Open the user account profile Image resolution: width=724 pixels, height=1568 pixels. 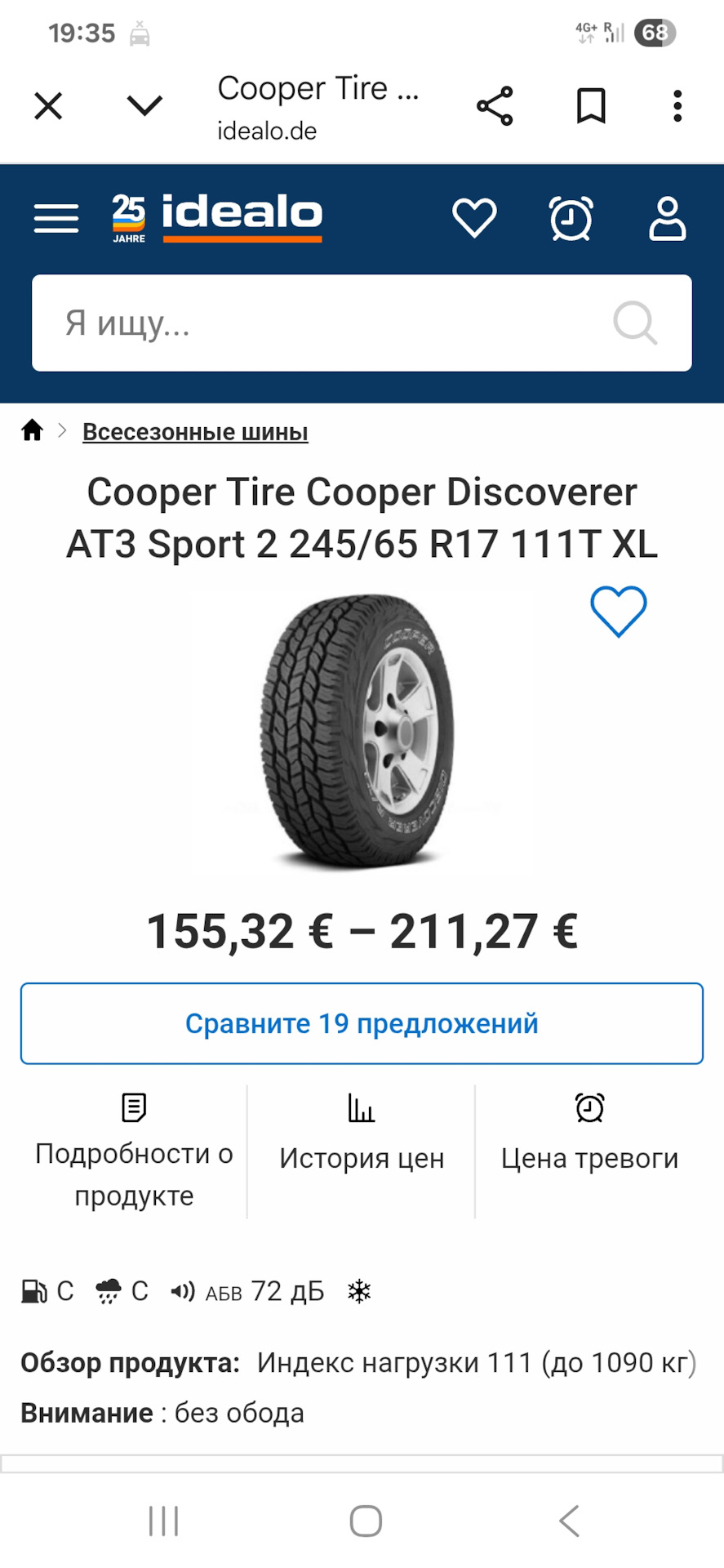coord(667,218)
